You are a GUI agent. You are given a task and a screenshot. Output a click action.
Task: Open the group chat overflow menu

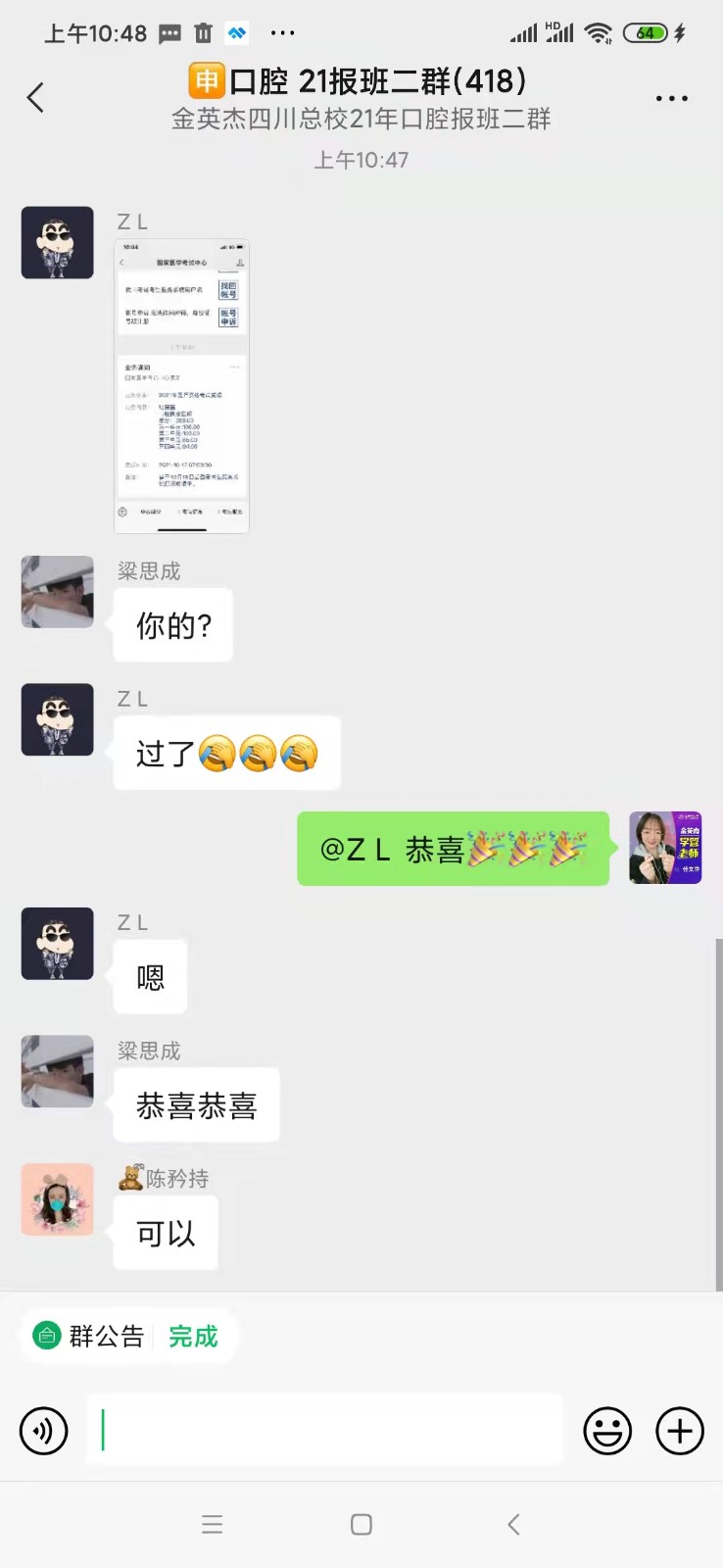pos(671,98)
